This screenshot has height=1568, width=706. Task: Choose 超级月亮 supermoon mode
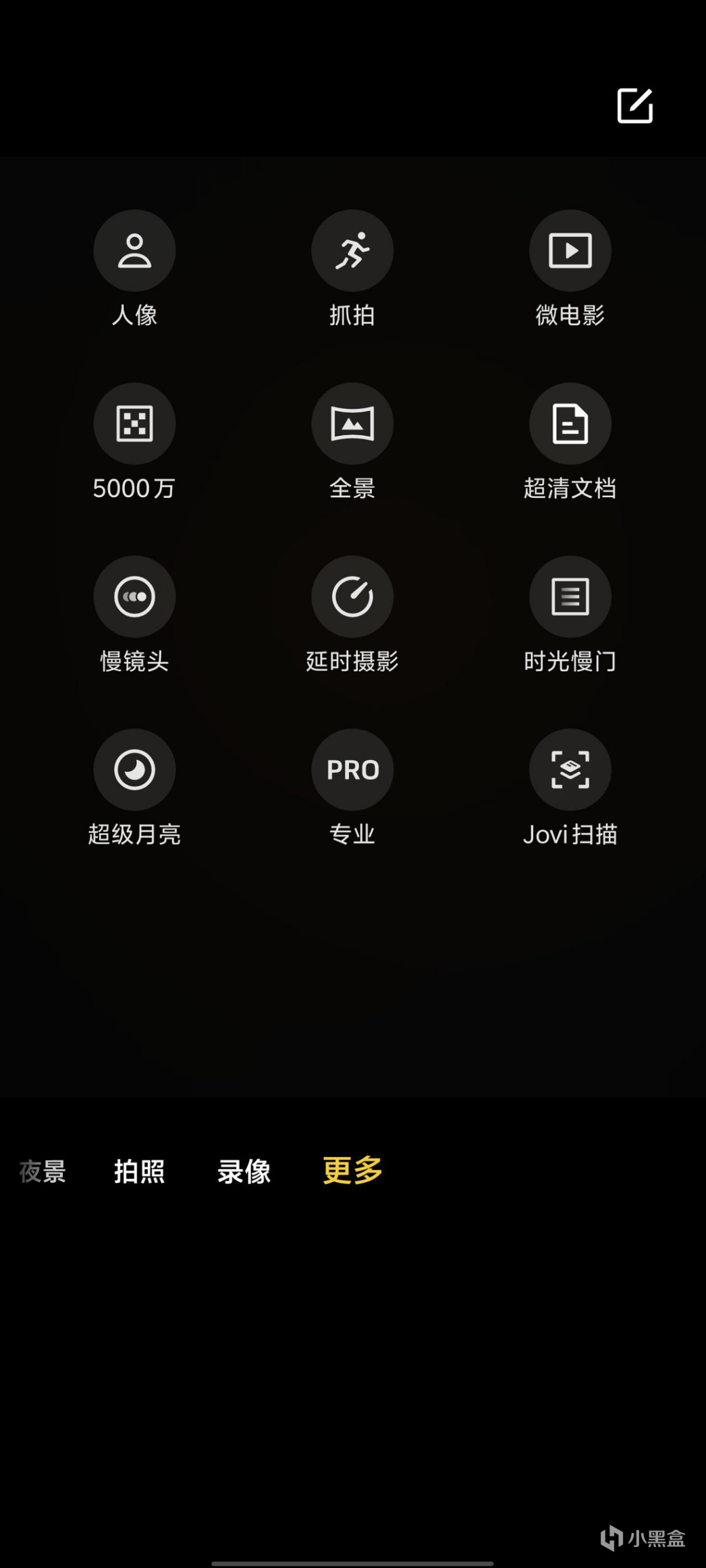coord(134,769)
